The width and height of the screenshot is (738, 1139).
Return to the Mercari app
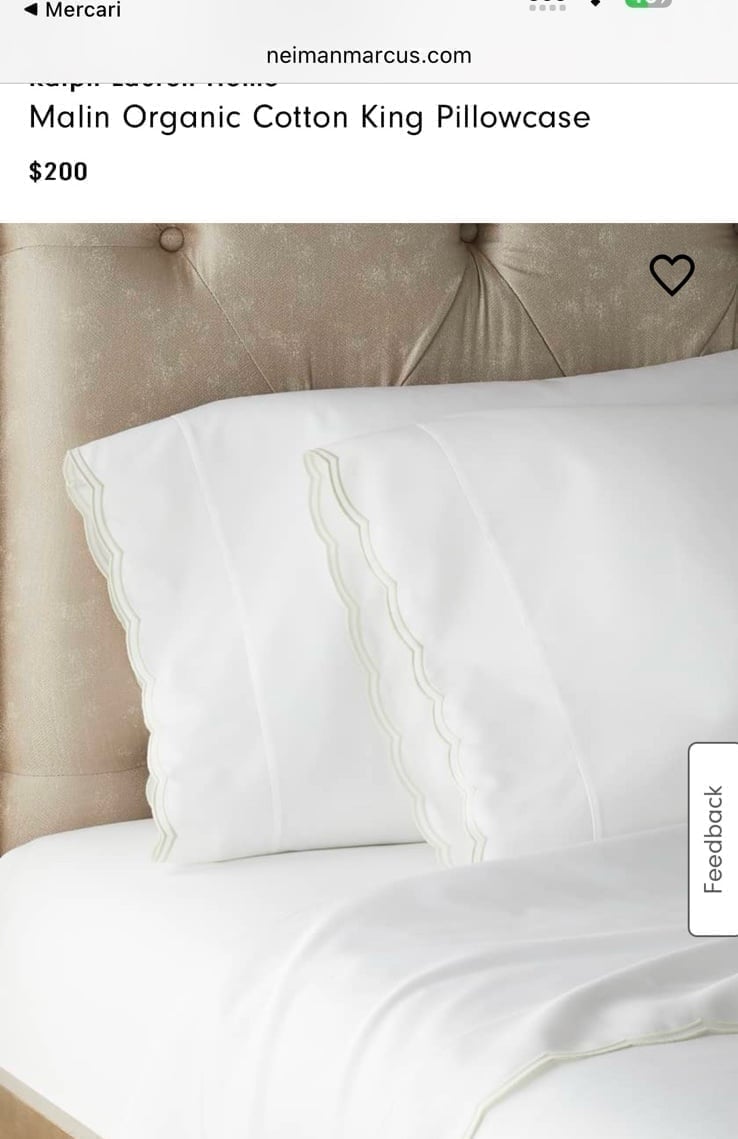(x=70, y=10)
